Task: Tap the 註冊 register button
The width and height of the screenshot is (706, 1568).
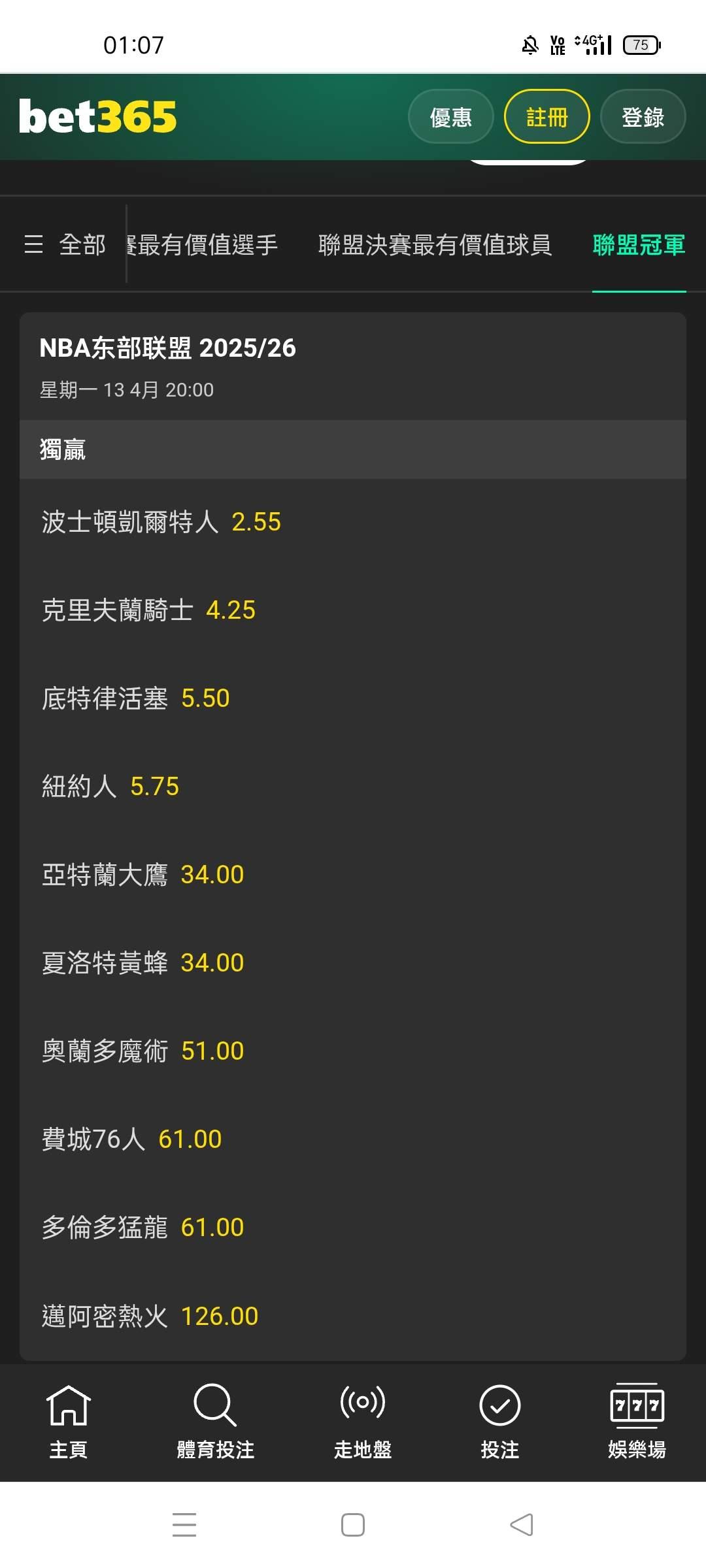Action: [x=546, y=117]
